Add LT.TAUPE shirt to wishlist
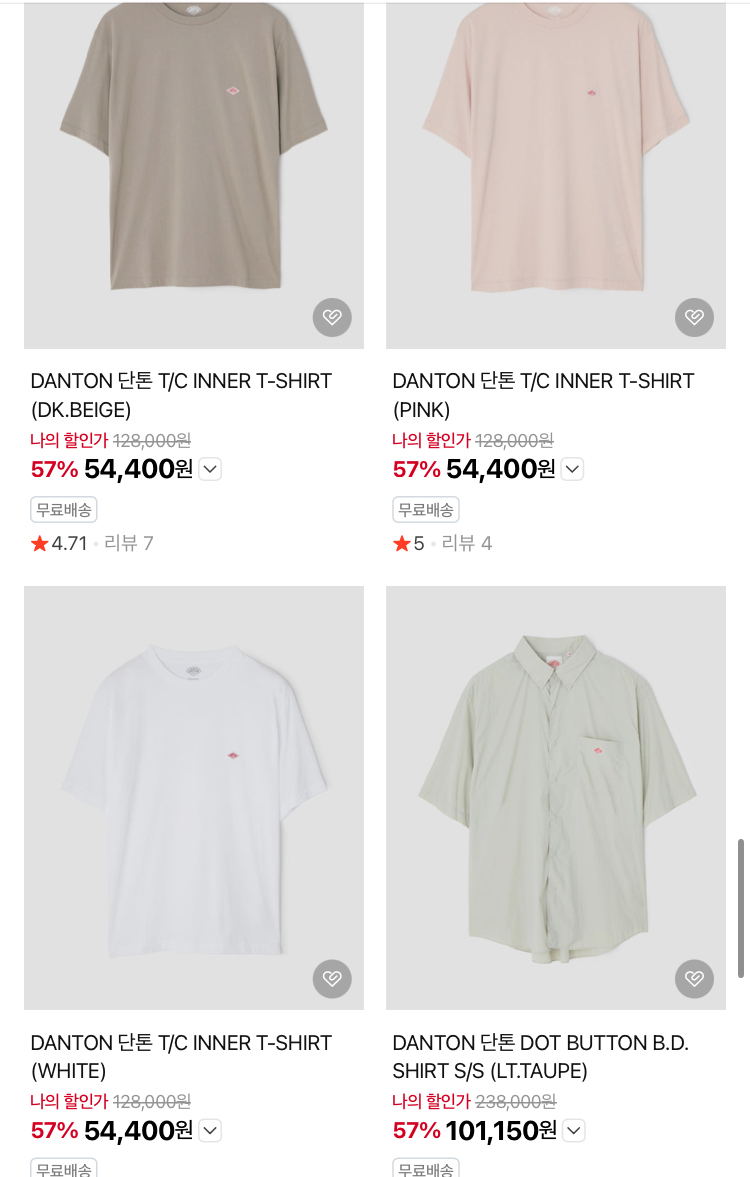The image size is (750, 1177). click(x=694, y=979)
